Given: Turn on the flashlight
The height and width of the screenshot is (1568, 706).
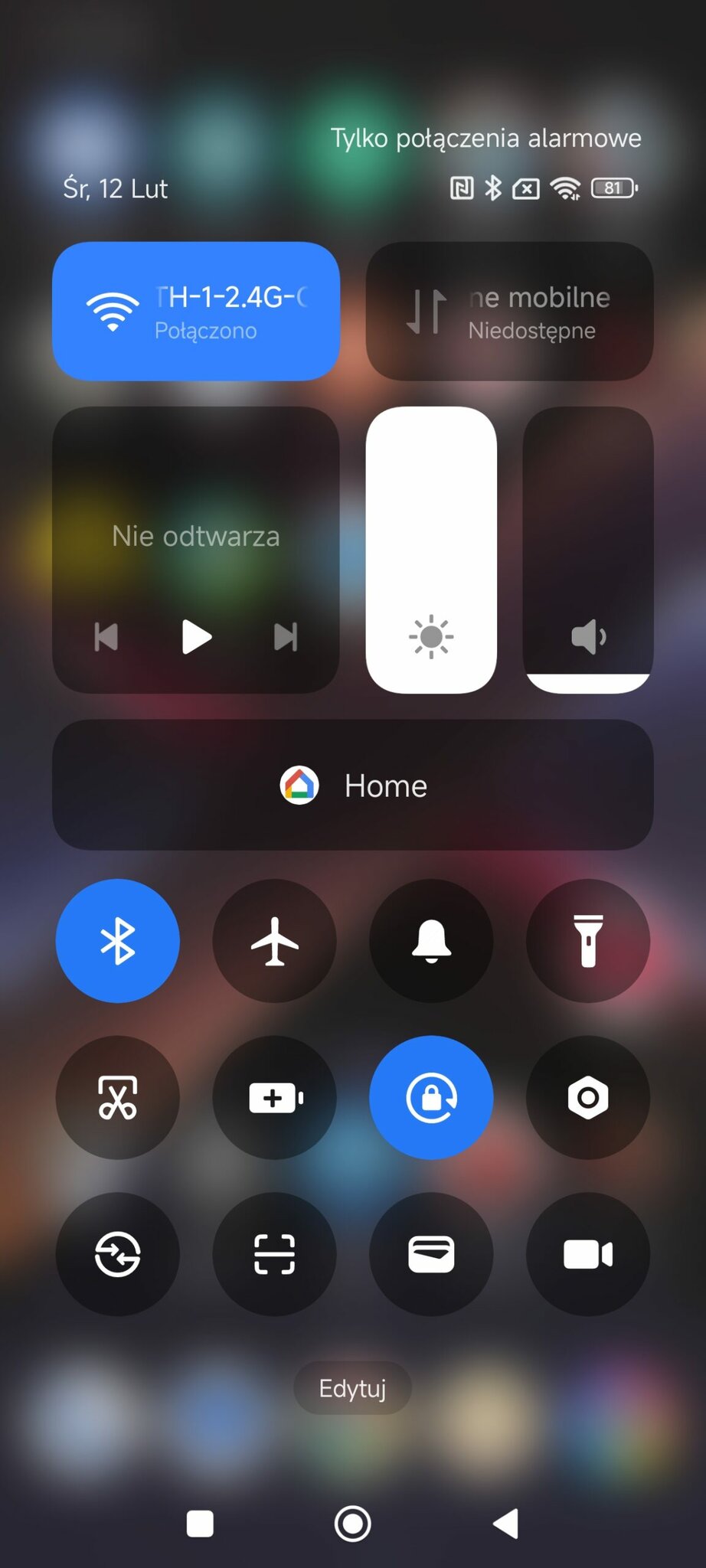Looking at the screenshot, I should 588,940.
